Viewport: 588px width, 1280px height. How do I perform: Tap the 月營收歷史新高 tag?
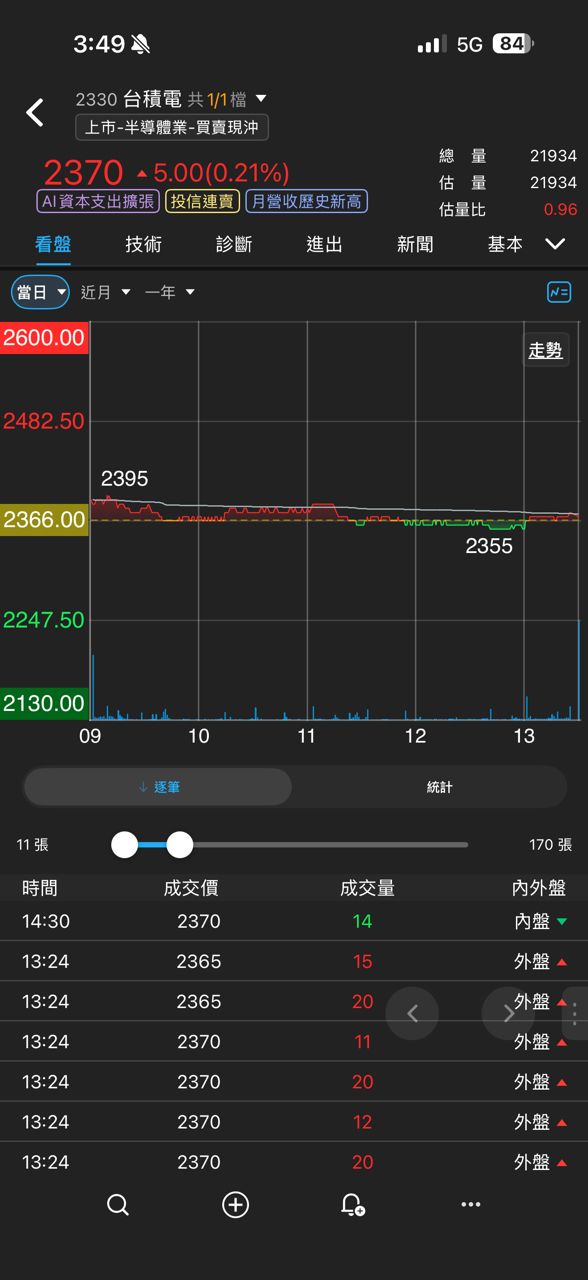(307, 201)
